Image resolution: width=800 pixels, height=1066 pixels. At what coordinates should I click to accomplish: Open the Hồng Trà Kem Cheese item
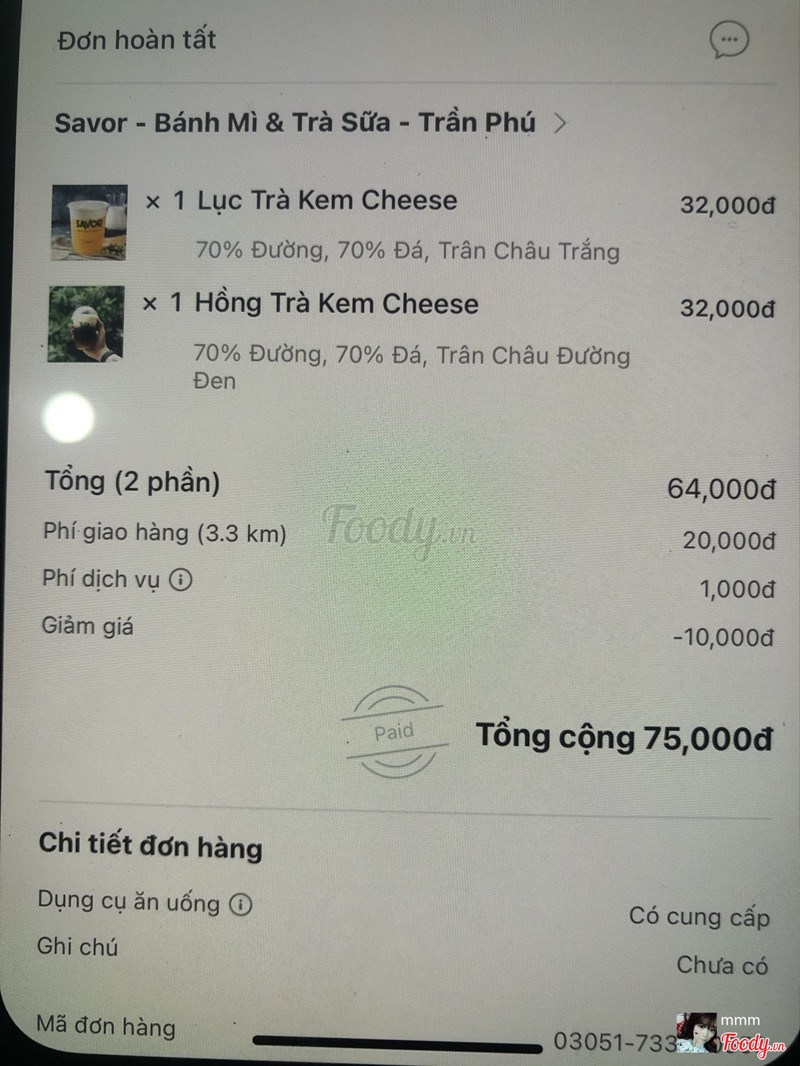(336, 304)
